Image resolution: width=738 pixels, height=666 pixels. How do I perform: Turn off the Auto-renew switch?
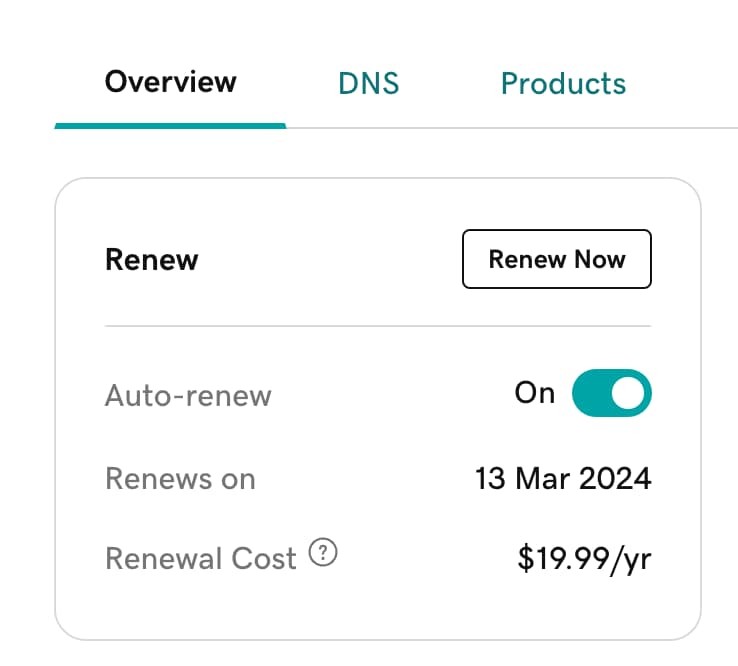click(611, 393)
